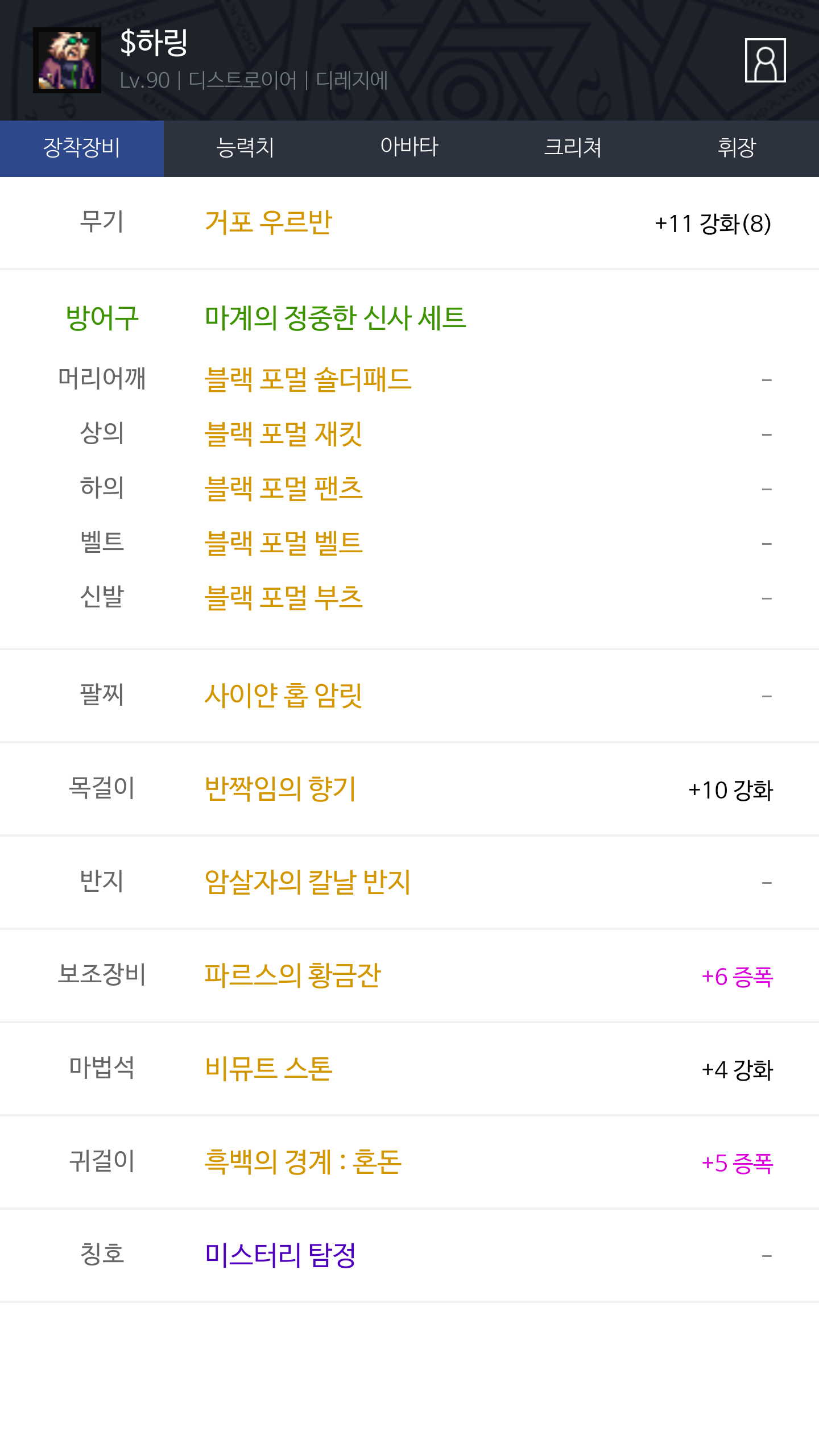Open title 미스터리 탐정
The image size is (819, 1456).
pos(280,1255)
